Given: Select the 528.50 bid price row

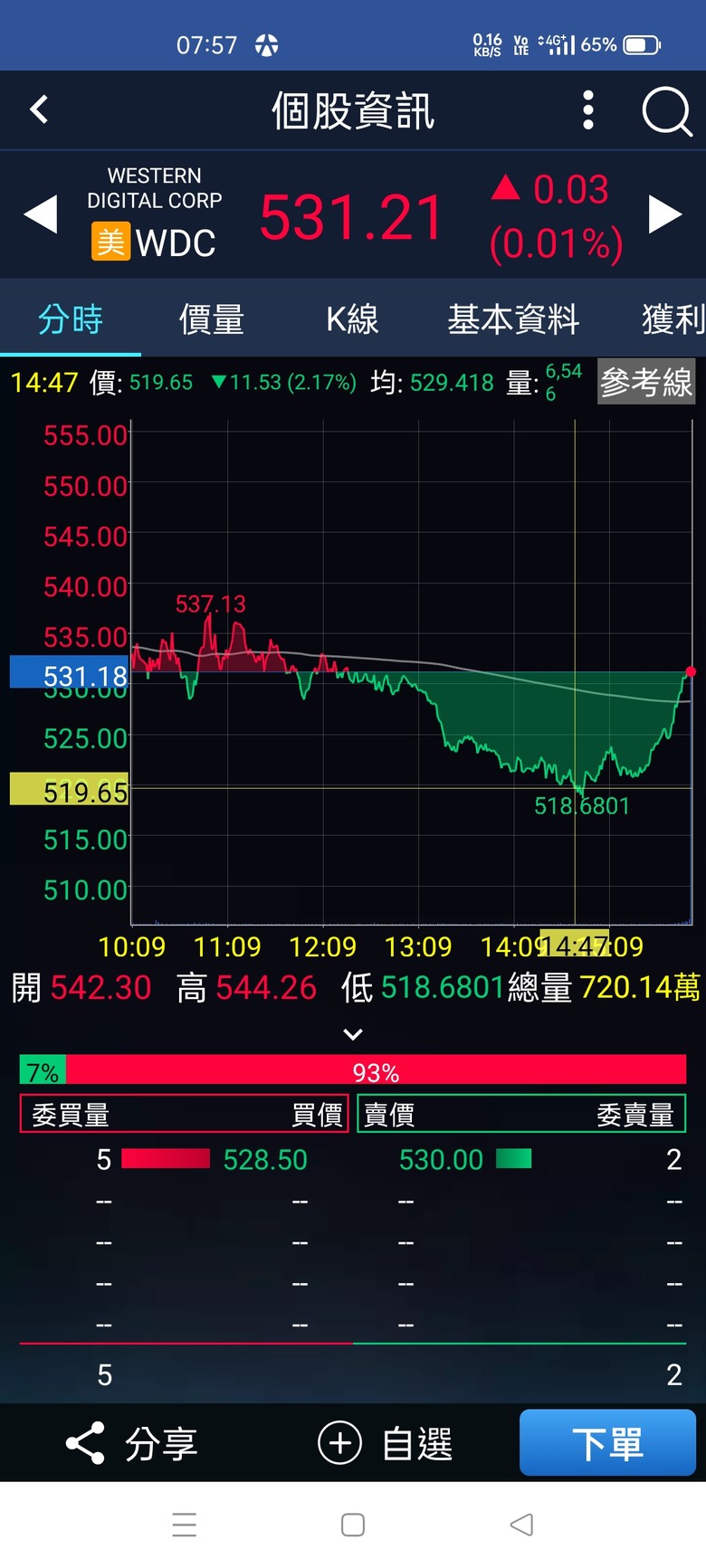Looking at the screenshot, I should [x=184, y=1159].
